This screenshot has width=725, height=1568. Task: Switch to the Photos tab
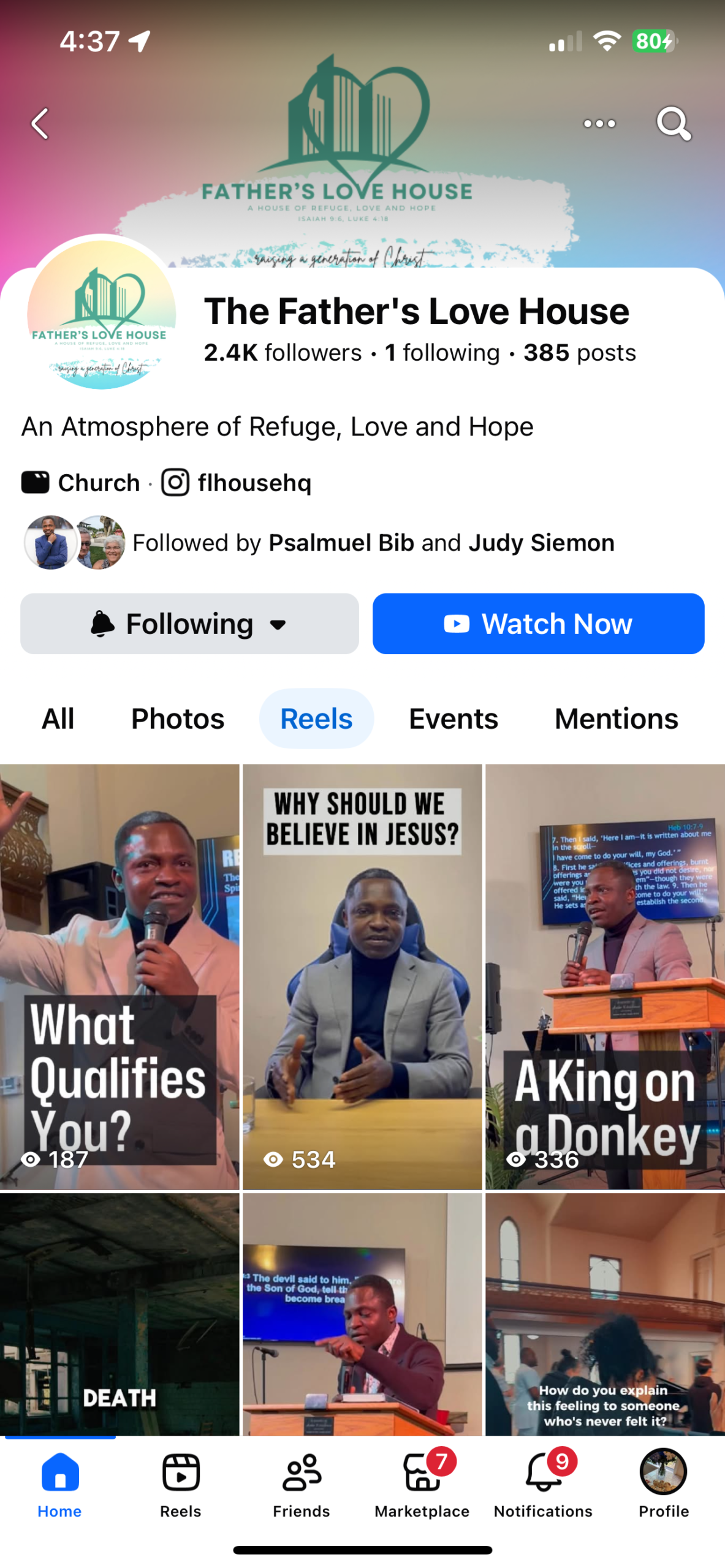click(x=178, y=718)
